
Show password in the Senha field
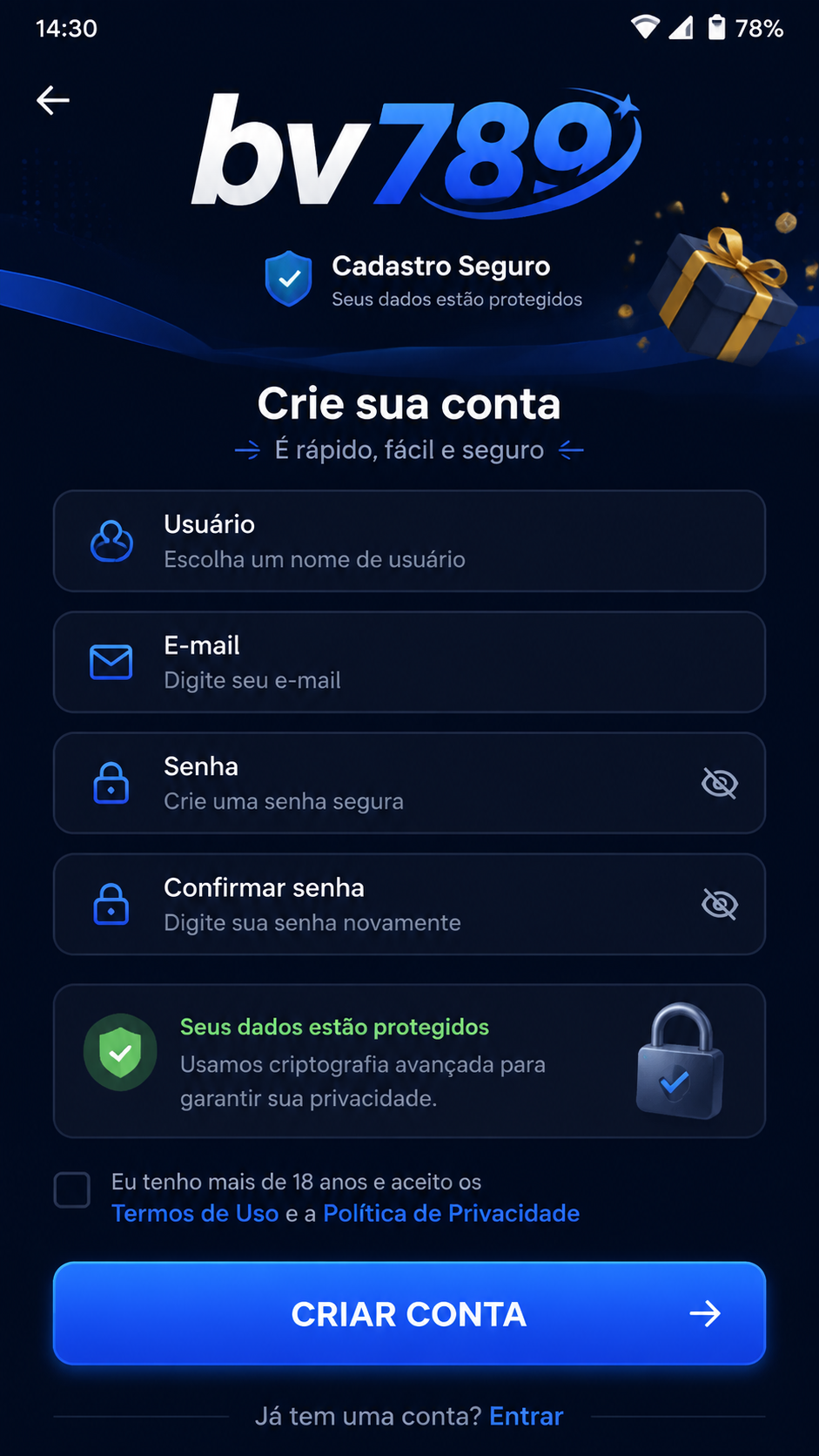coord(720,784)
